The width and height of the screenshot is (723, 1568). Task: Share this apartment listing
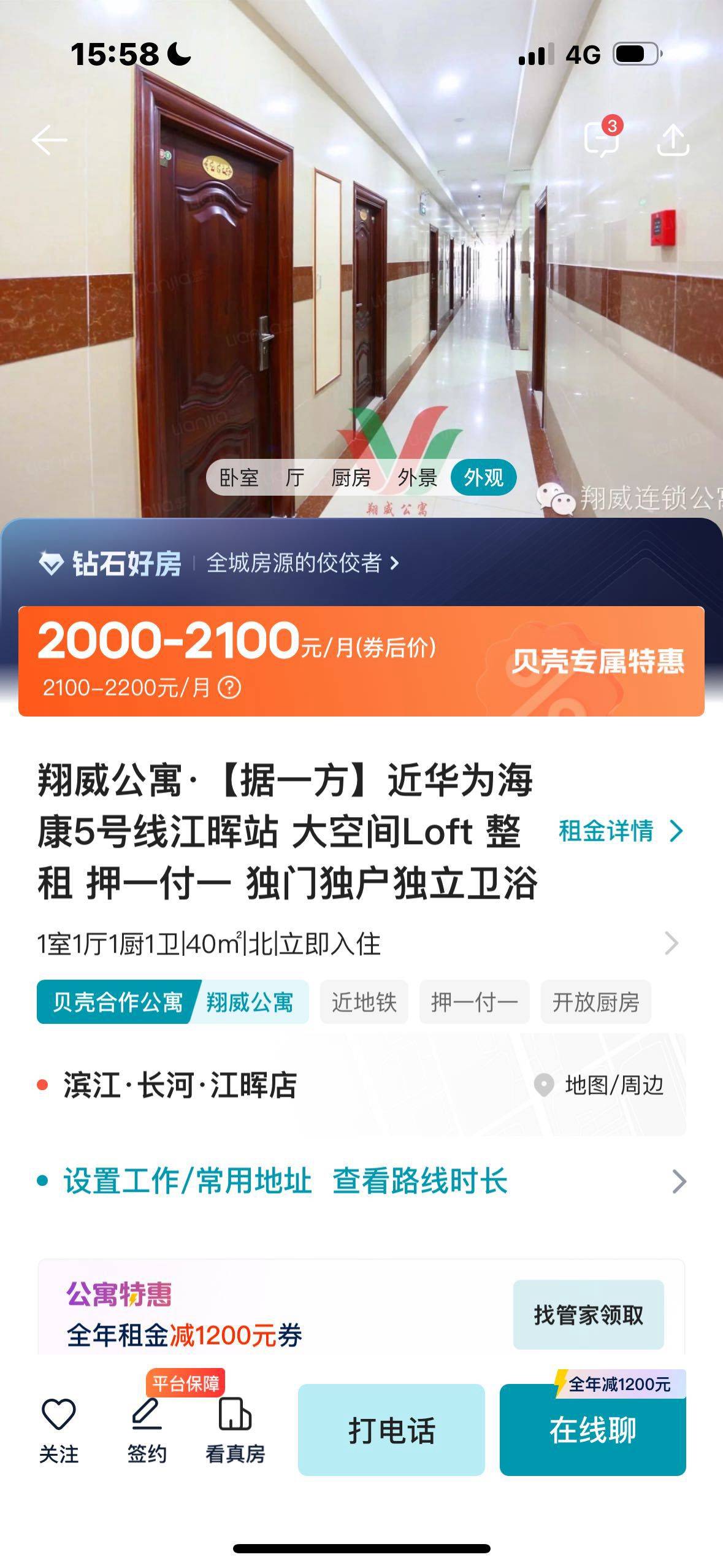(x=673, y=140)
